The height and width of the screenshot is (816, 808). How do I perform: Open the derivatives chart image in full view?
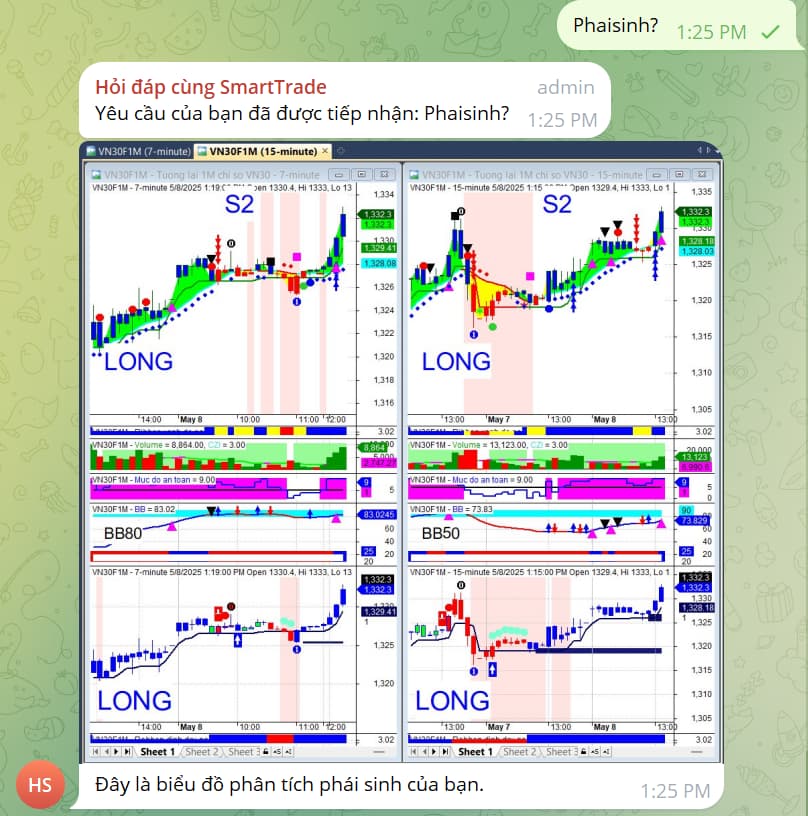(x=400, y=450)
